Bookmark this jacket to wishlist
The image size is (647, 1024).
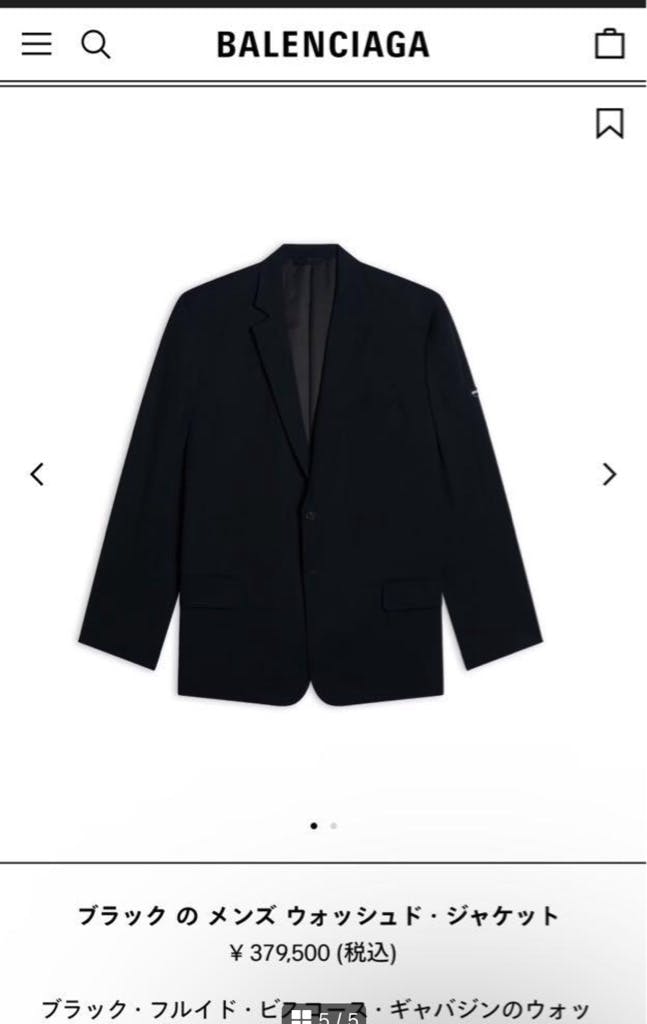click(610, 123)
